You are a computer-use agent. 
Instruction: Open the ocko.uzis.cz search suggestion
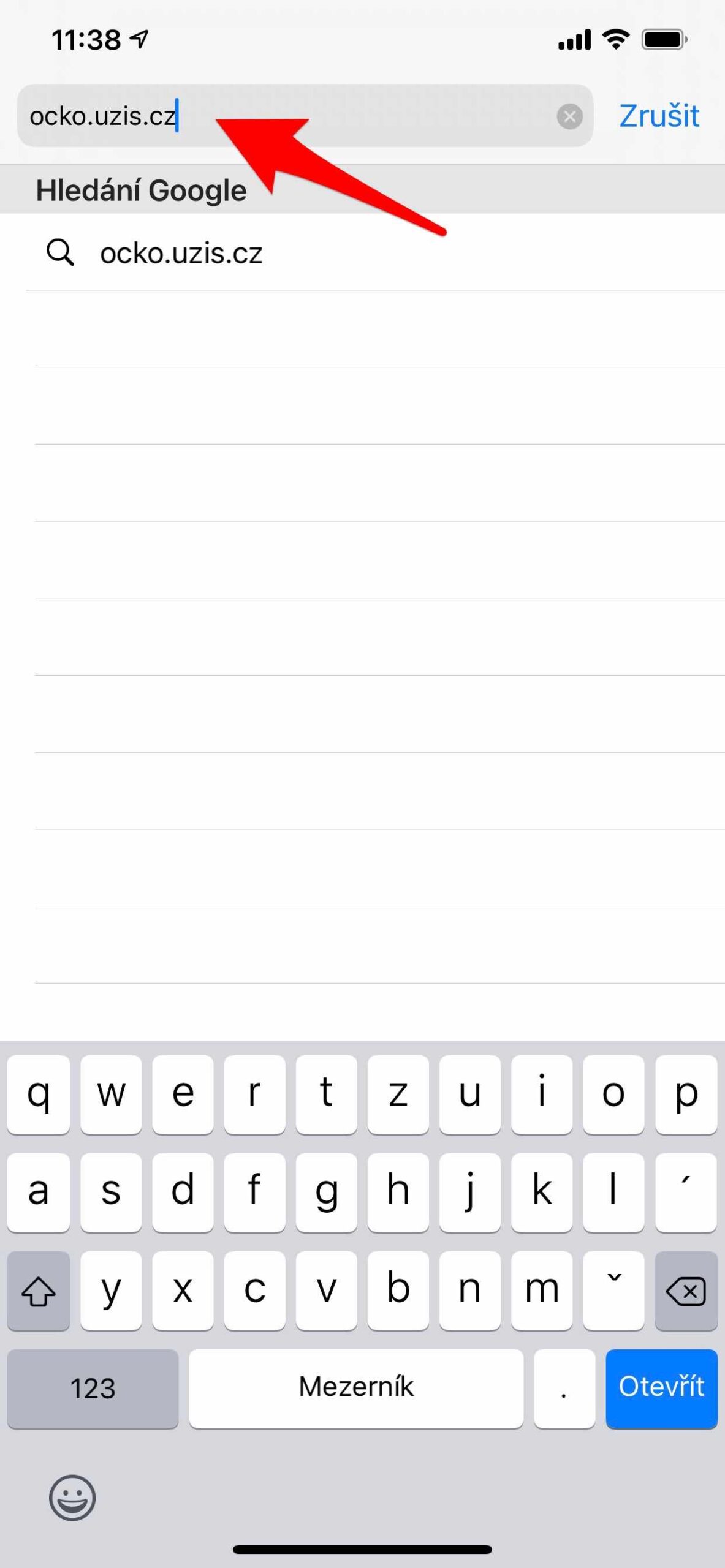181,253
